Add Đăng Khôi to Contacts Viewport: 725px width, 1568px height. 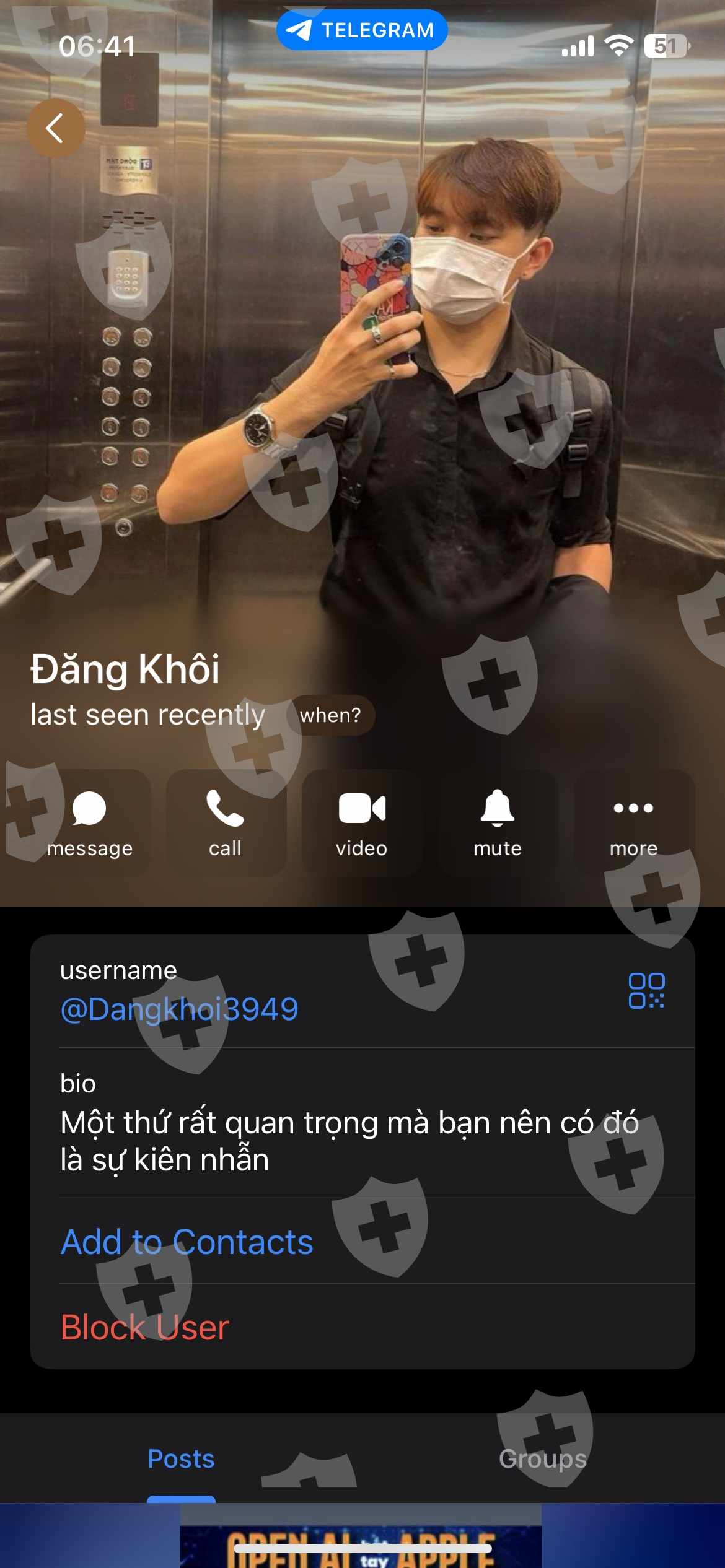click(187, 1242)
